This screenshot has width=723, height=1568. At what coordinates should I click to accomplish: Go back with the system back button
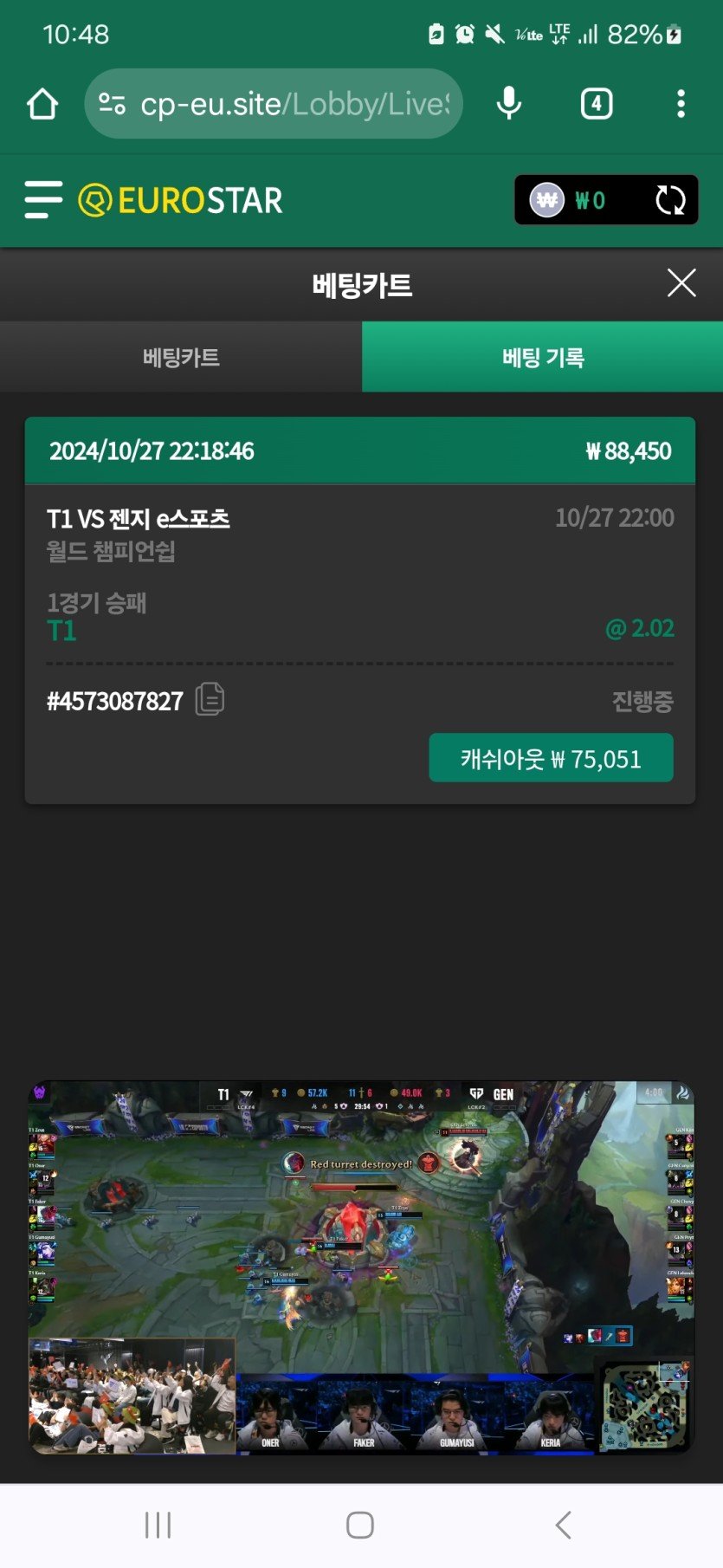pyautogui.click(x=563, y=1525)
